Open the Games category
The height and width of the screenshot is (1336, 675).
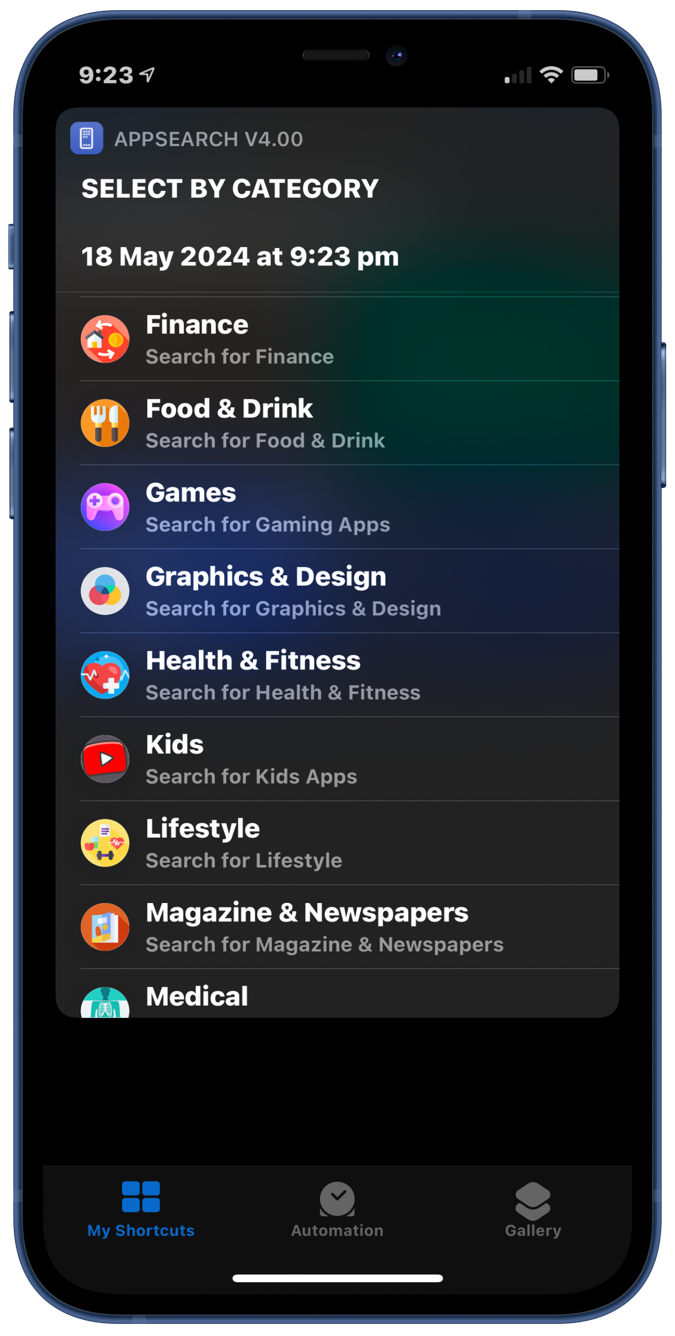337,507
